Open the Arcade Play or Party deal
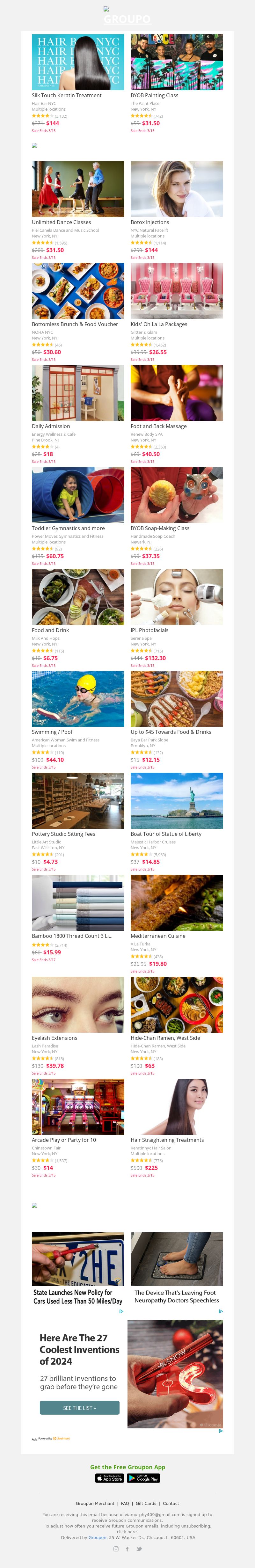Screen dimensions: 255x1568 coord(77,1107)
